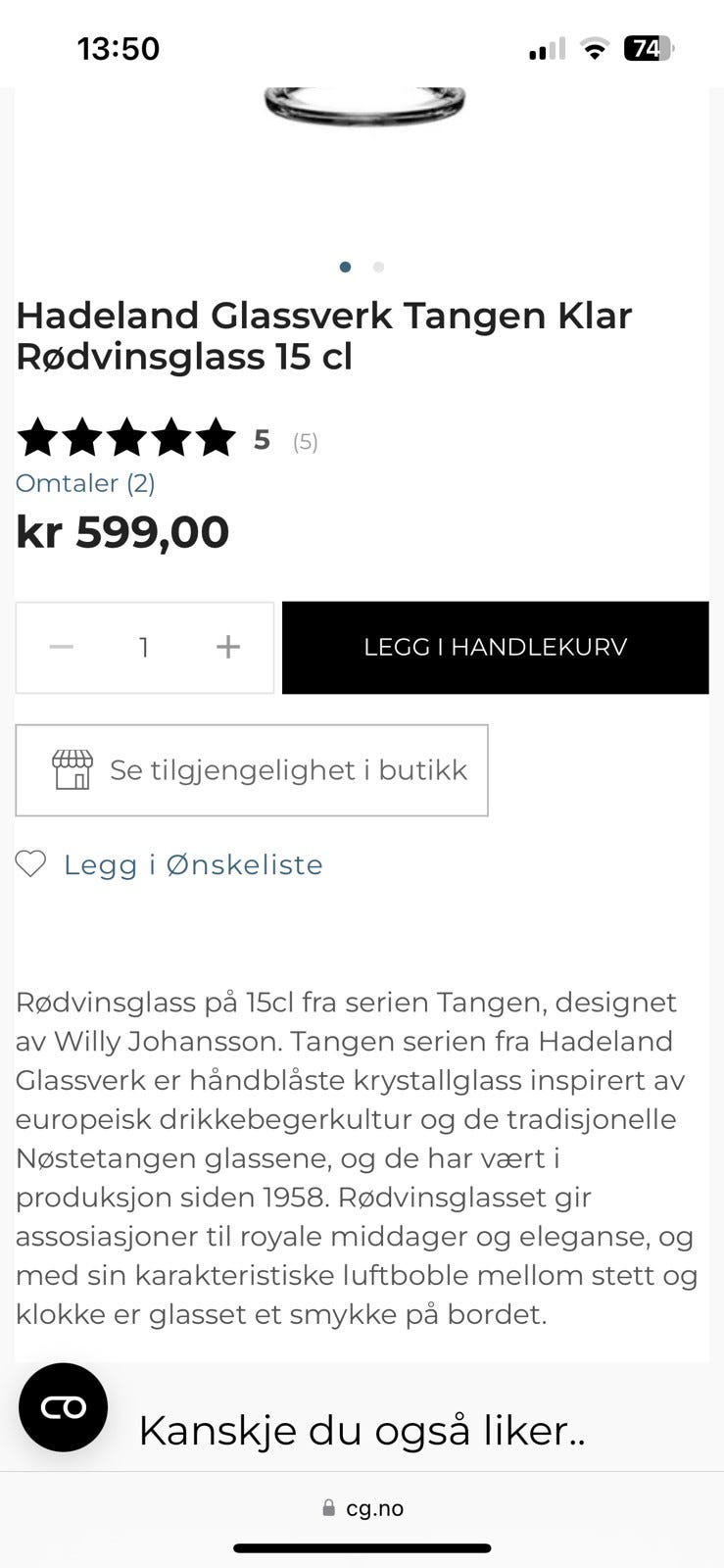Screen dimensions: 724x1568
Task: Tap the 13:50 clock in the status bar
Action: 119,47
